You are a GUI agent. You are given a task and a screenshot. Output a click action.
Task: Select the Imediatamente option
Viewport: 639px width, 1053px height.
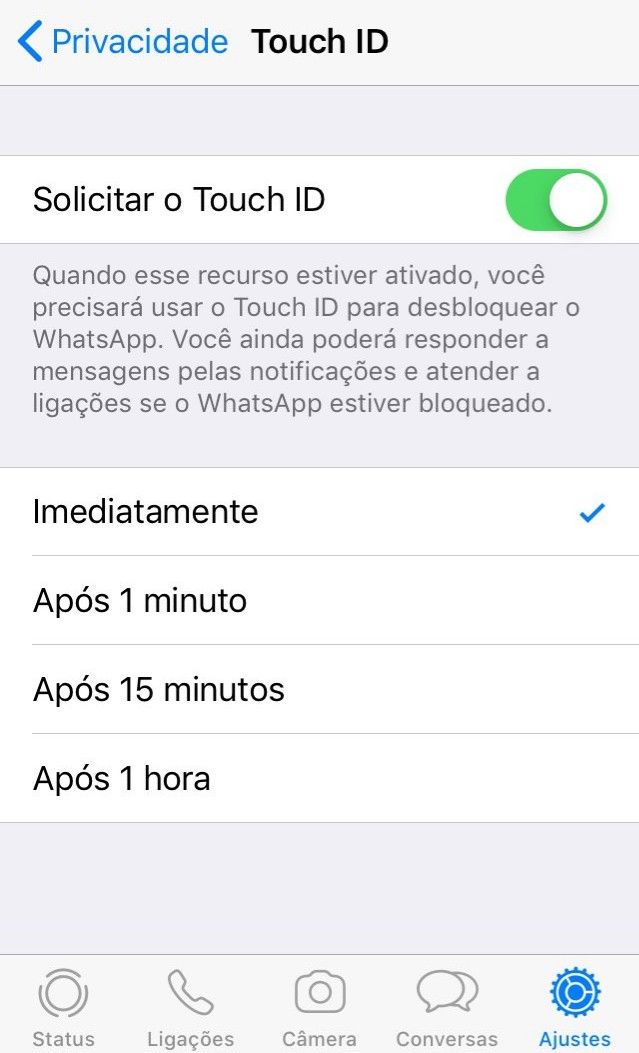pos(319,512)
